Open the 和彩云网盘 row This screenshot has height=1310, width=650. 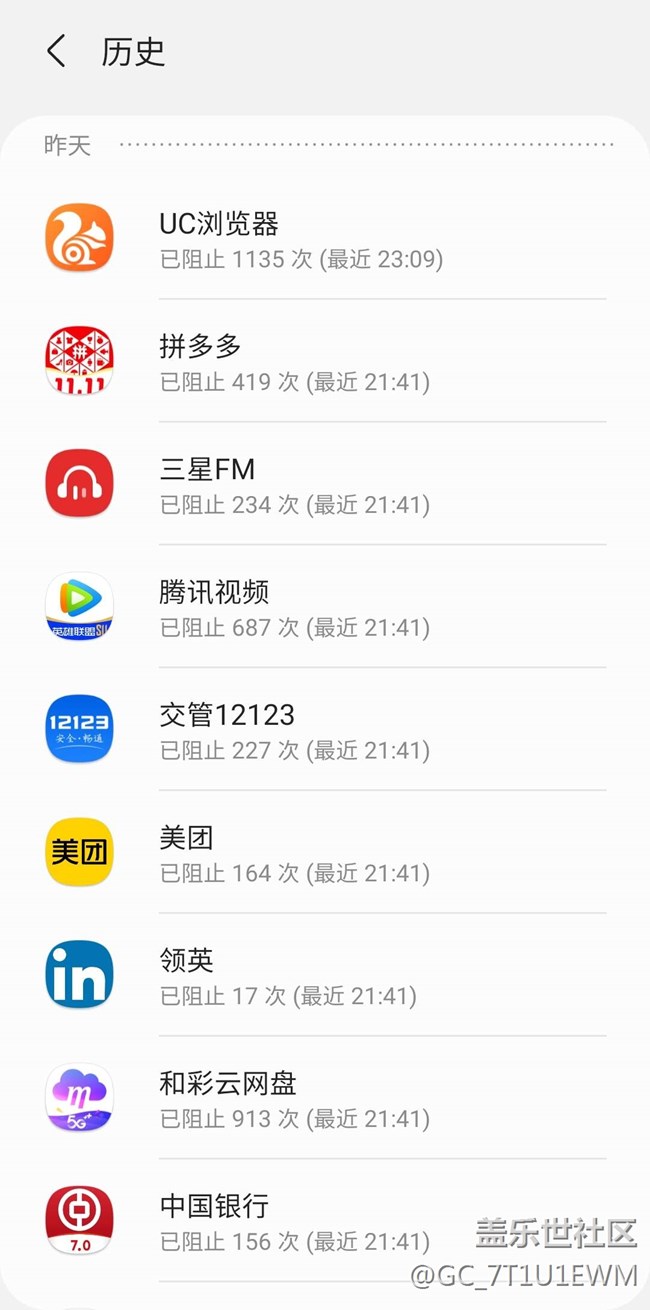click(x=325, y=1099)
